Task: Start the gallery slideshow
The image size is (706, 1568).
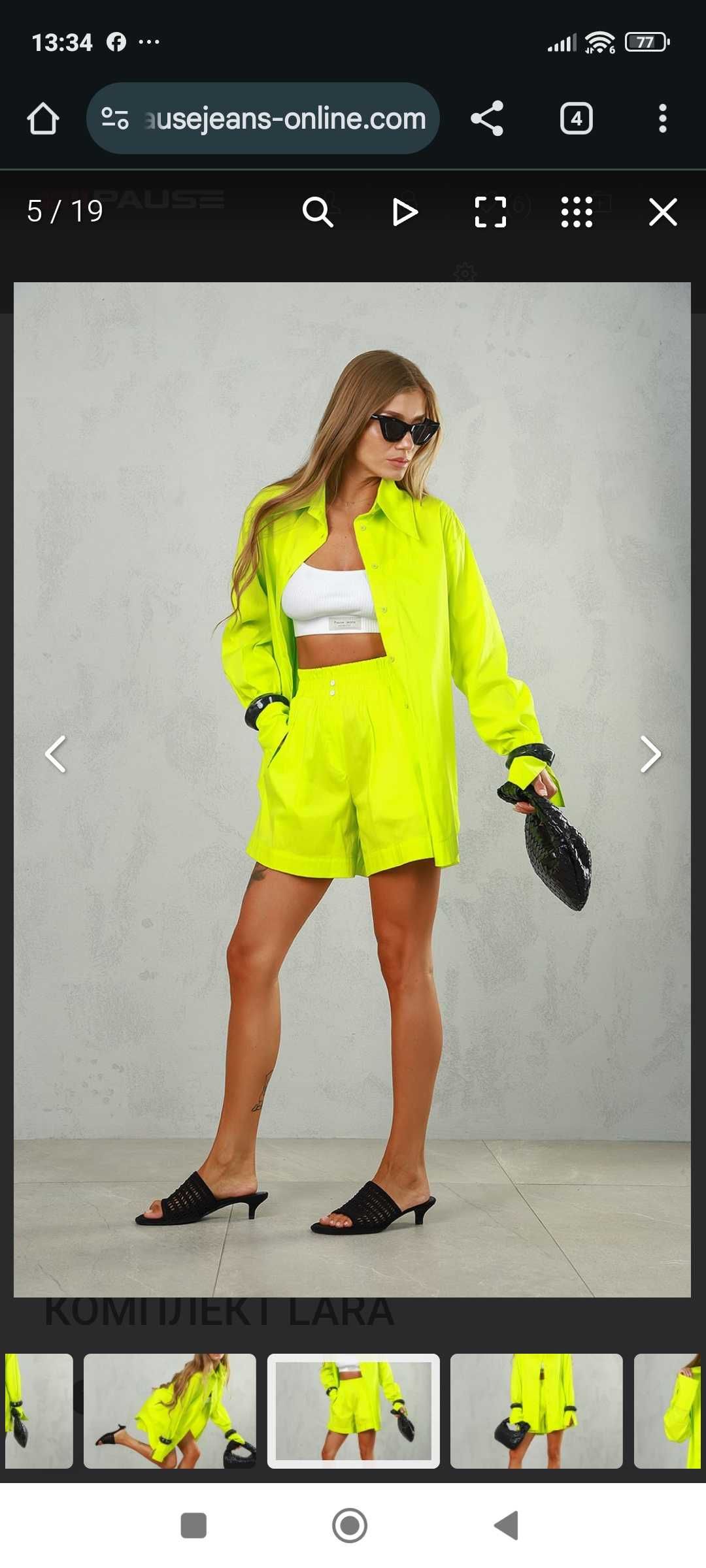Action: coord(405,212)
